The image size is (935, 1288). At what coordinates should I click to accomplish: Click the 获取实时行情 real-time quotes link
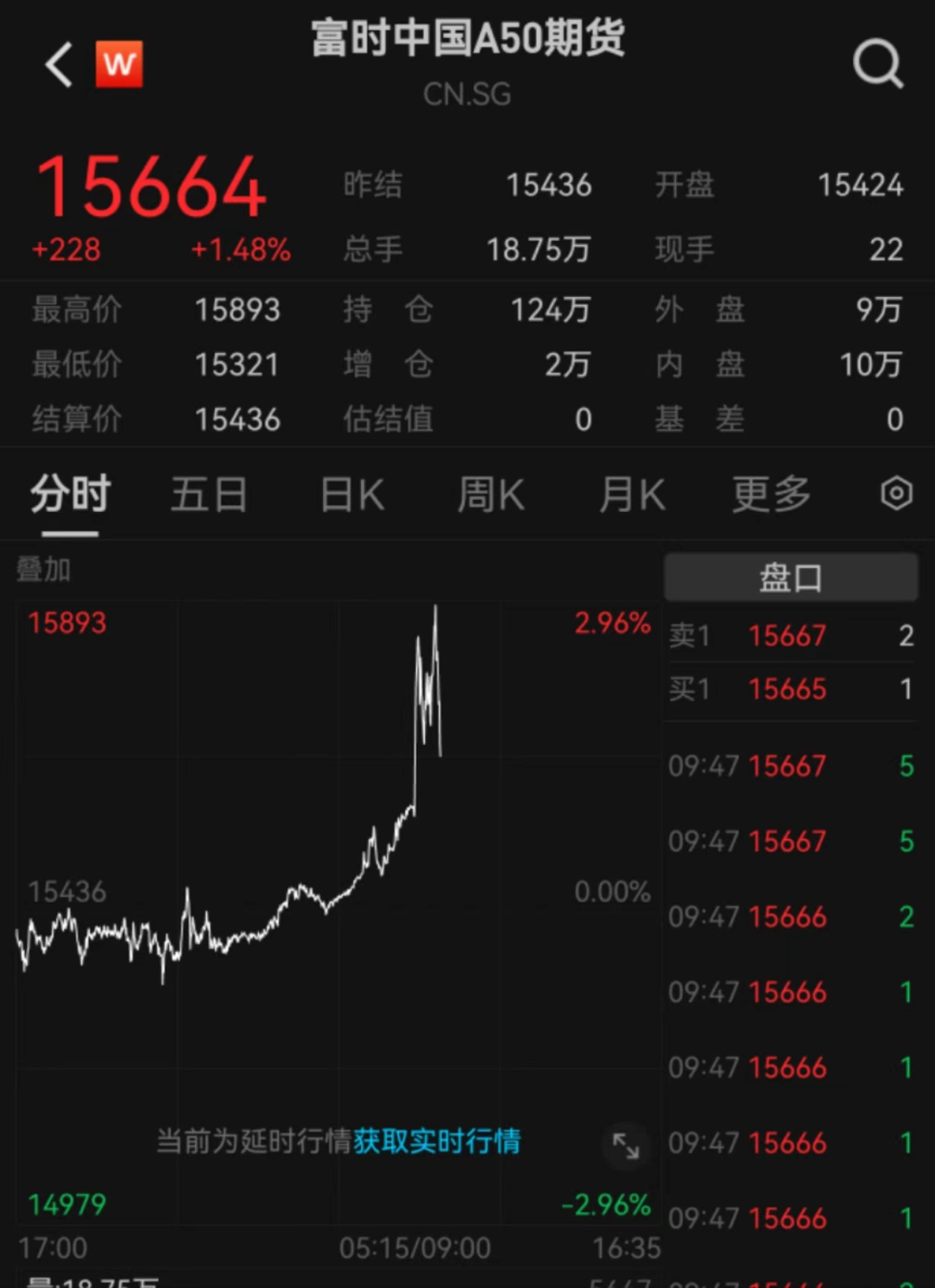click(435, 1142)
